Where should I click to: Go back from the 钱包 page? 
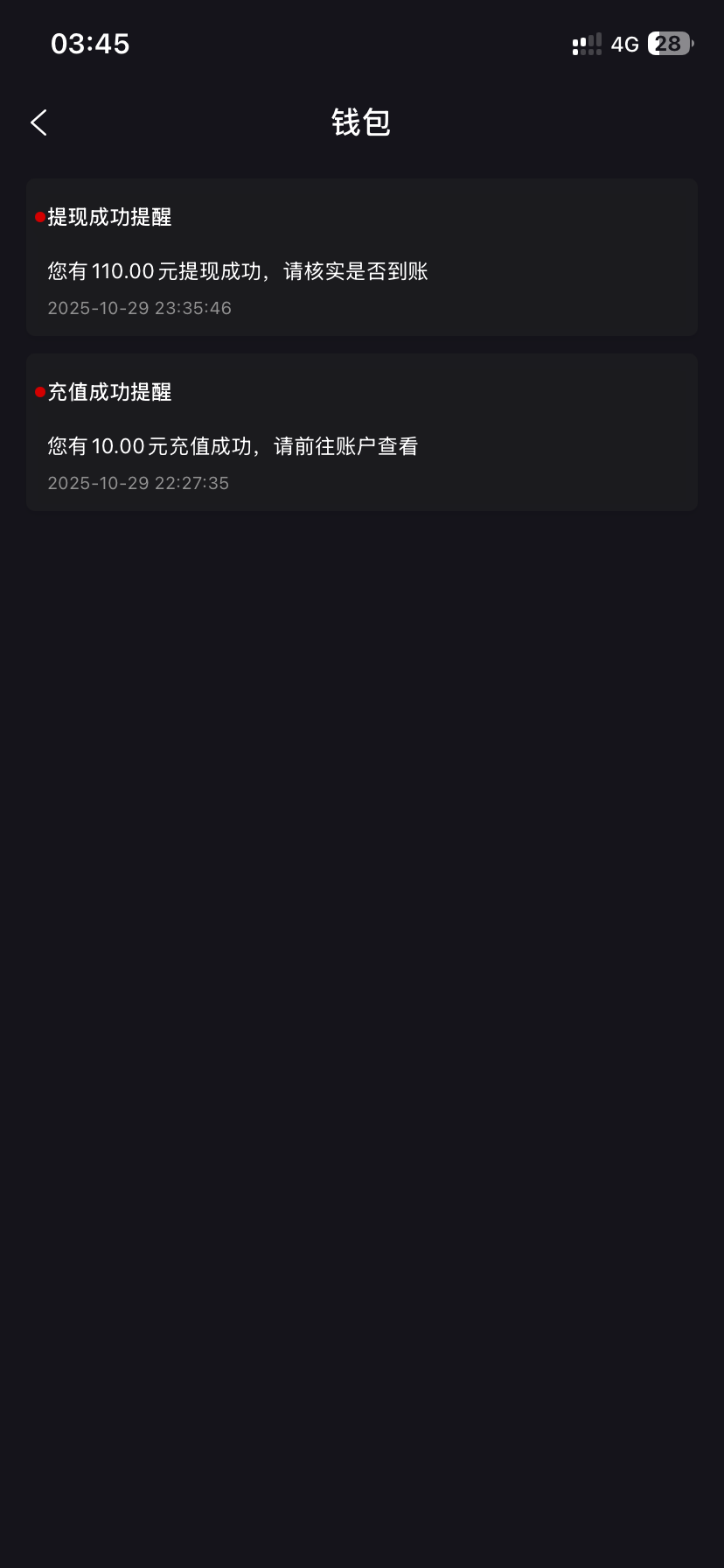[39, 122]
